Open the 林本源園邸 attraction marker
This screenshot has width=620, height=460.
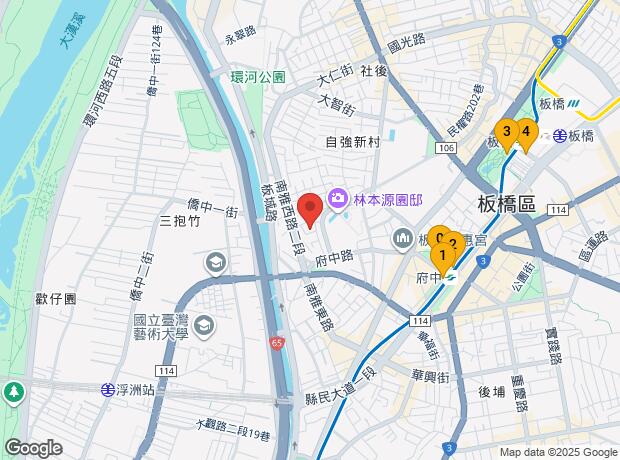coord(337,199)
